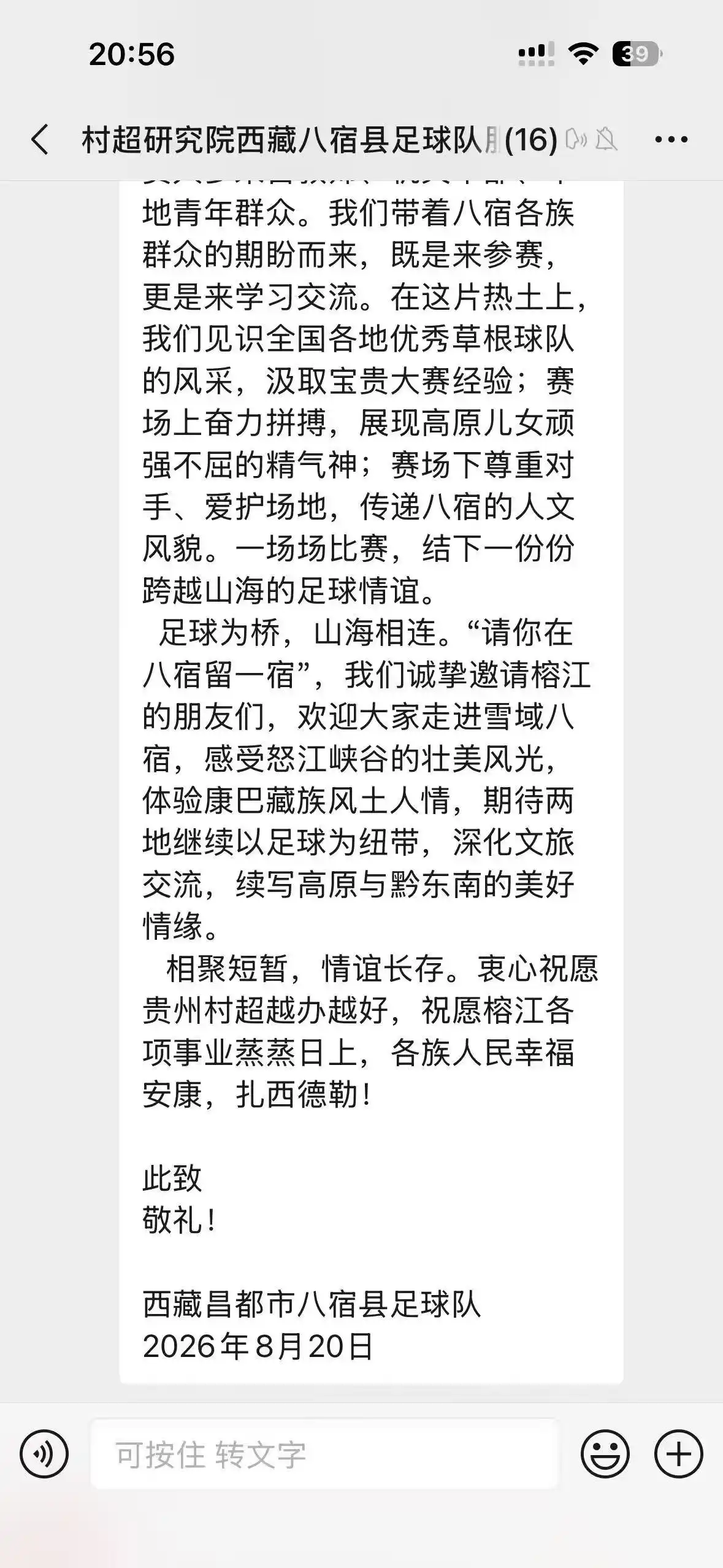Open the three-dot group chat menu

[671, 139]
